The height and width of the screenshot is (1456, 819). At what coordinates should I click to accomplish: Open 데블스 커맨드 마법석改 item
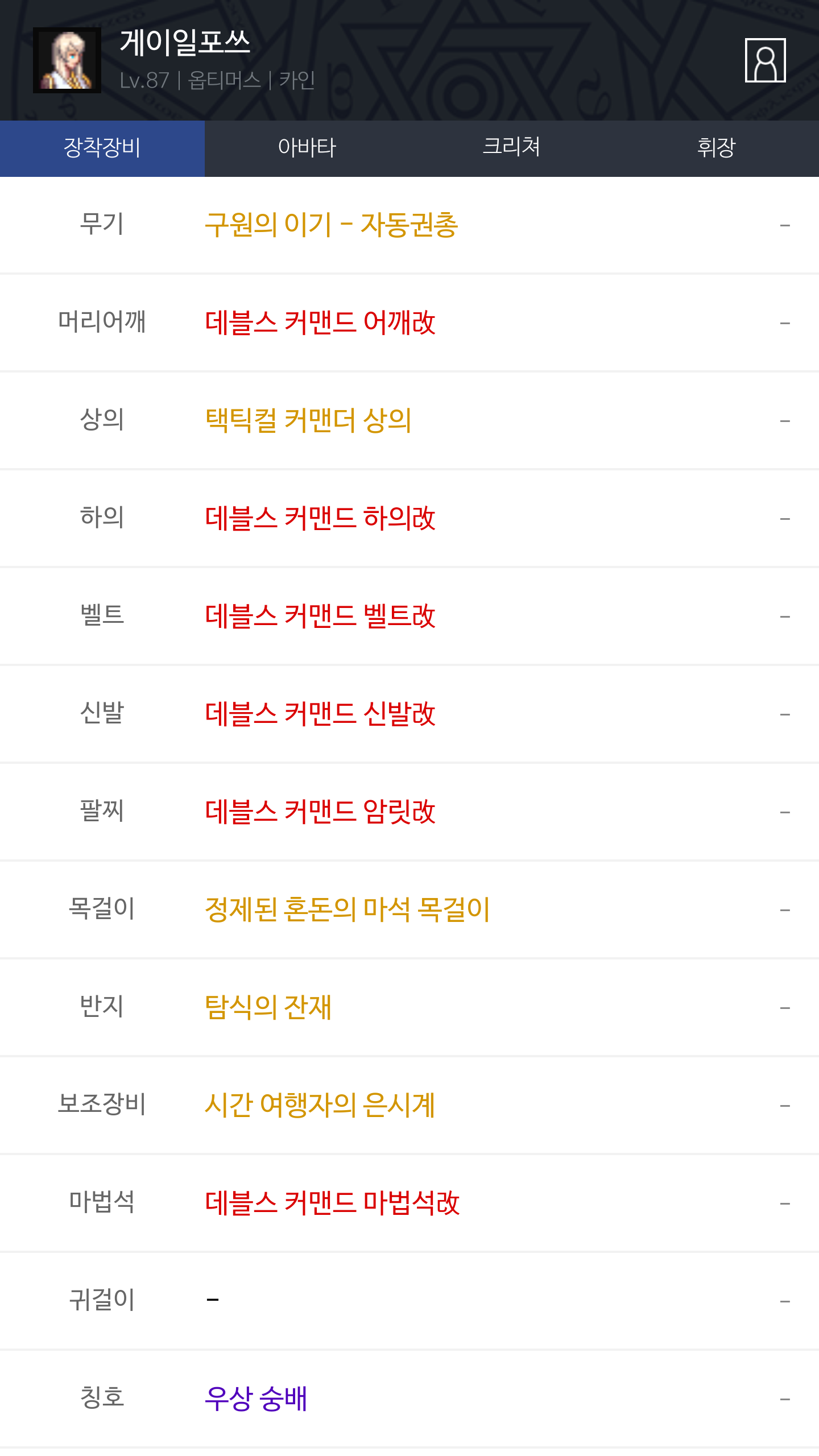click(x=332, y=1203)
